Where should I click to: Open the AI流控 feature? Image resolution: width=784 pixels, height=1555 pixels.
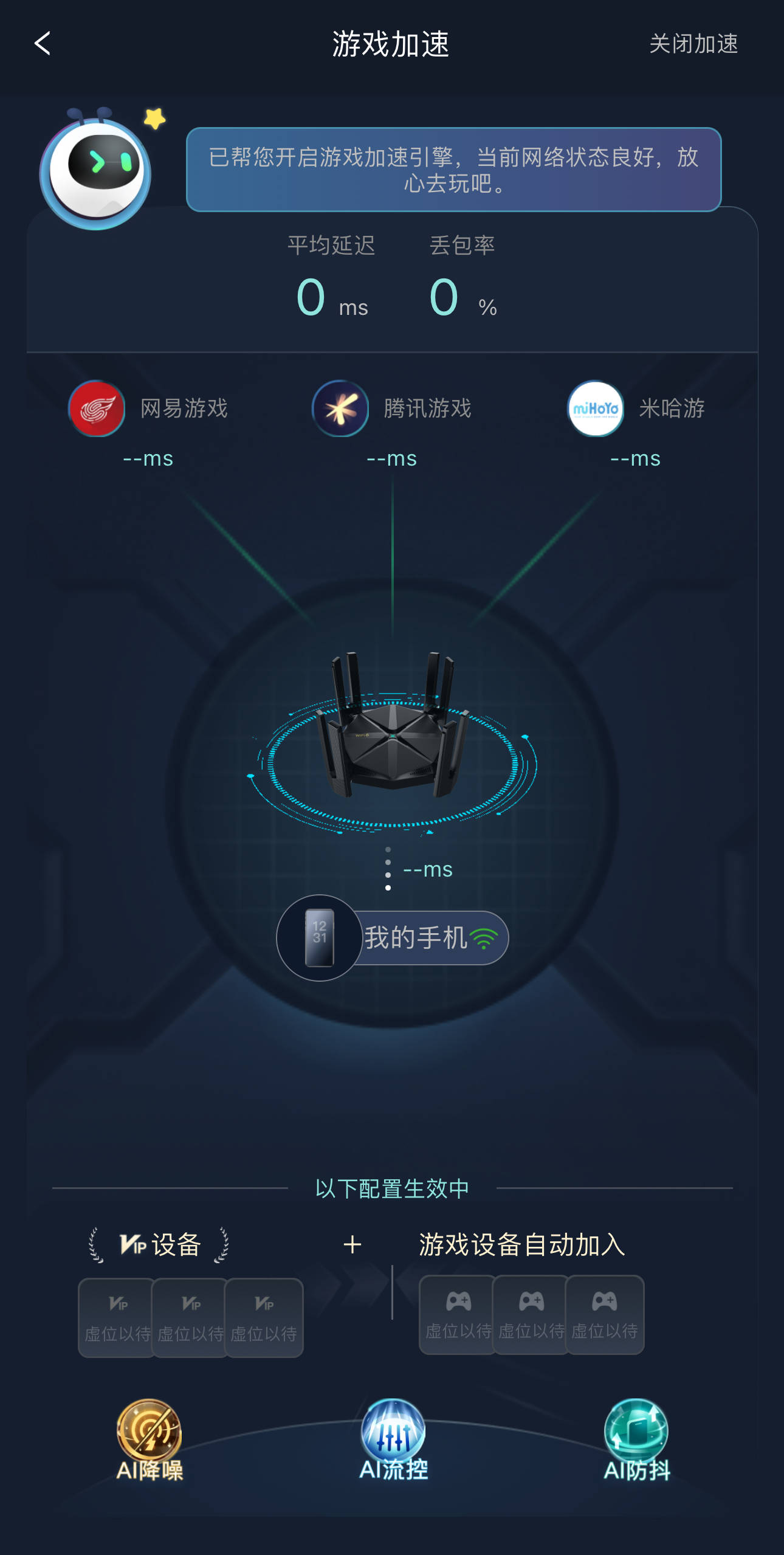coord(393,1439)
